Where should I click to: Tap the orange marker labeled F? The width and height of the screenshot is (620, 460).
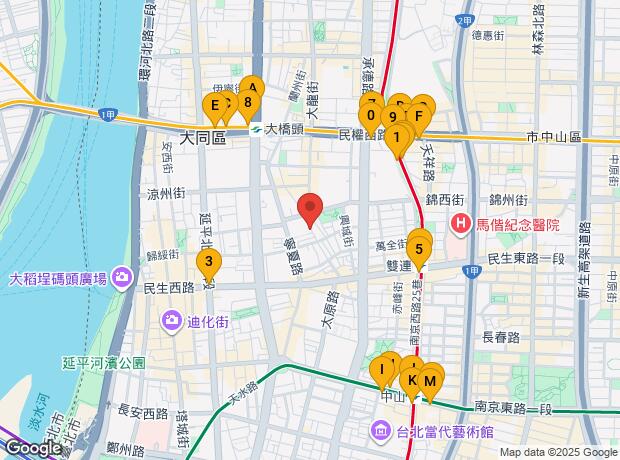tap(420, 115)
